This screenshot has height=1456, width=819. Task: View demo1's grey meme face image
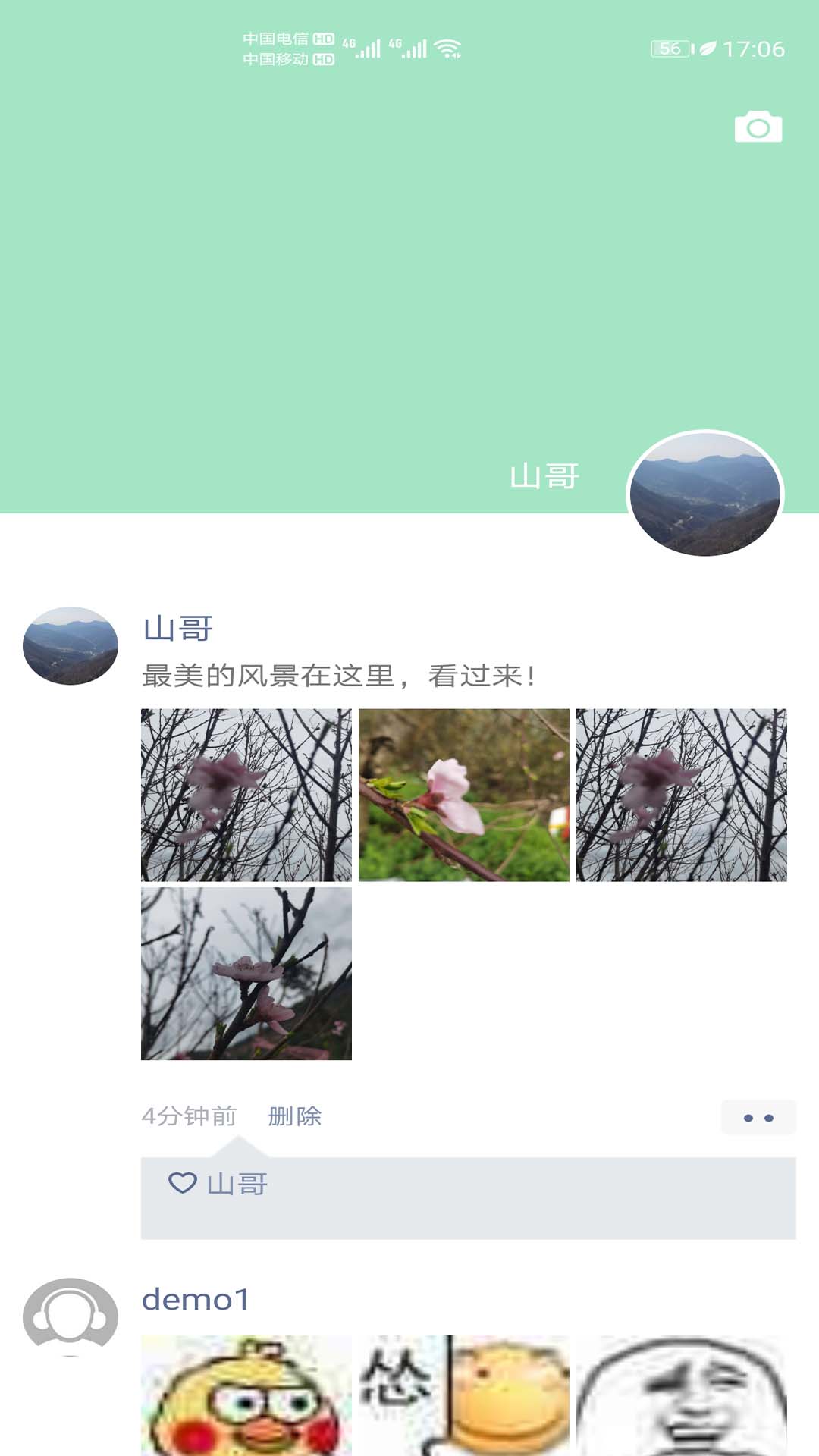point(681,1395)
